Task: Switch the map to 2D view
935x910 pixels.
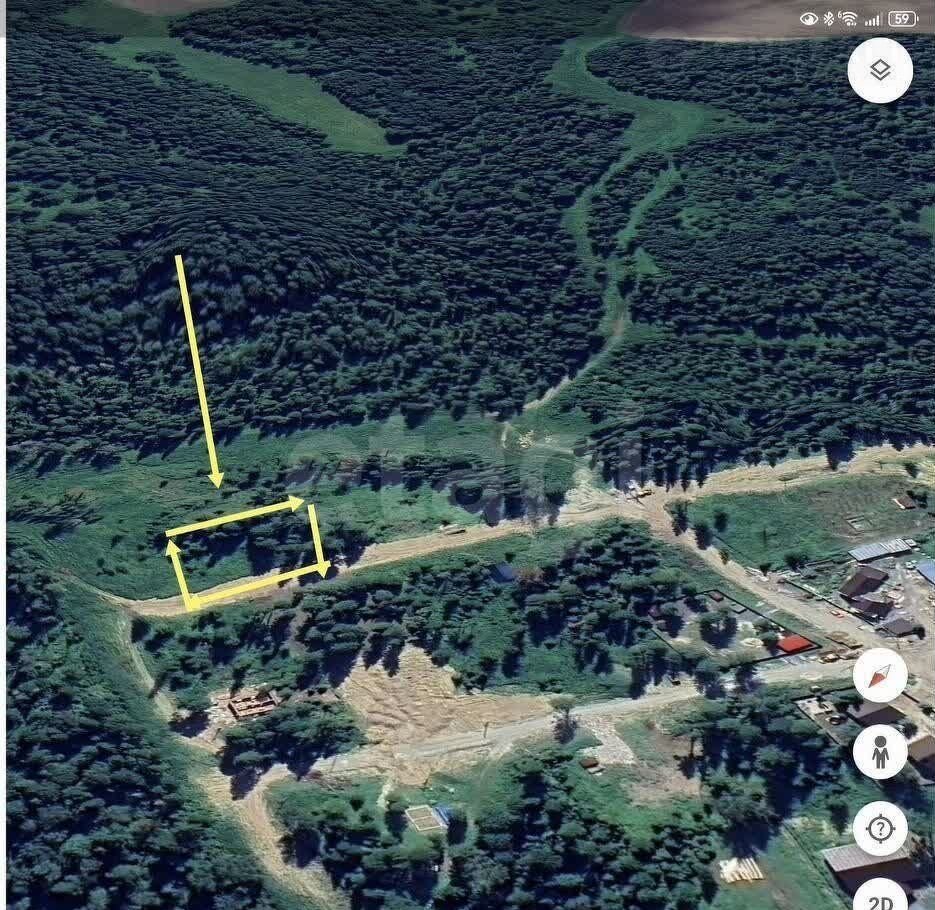Action: (880, 898)
